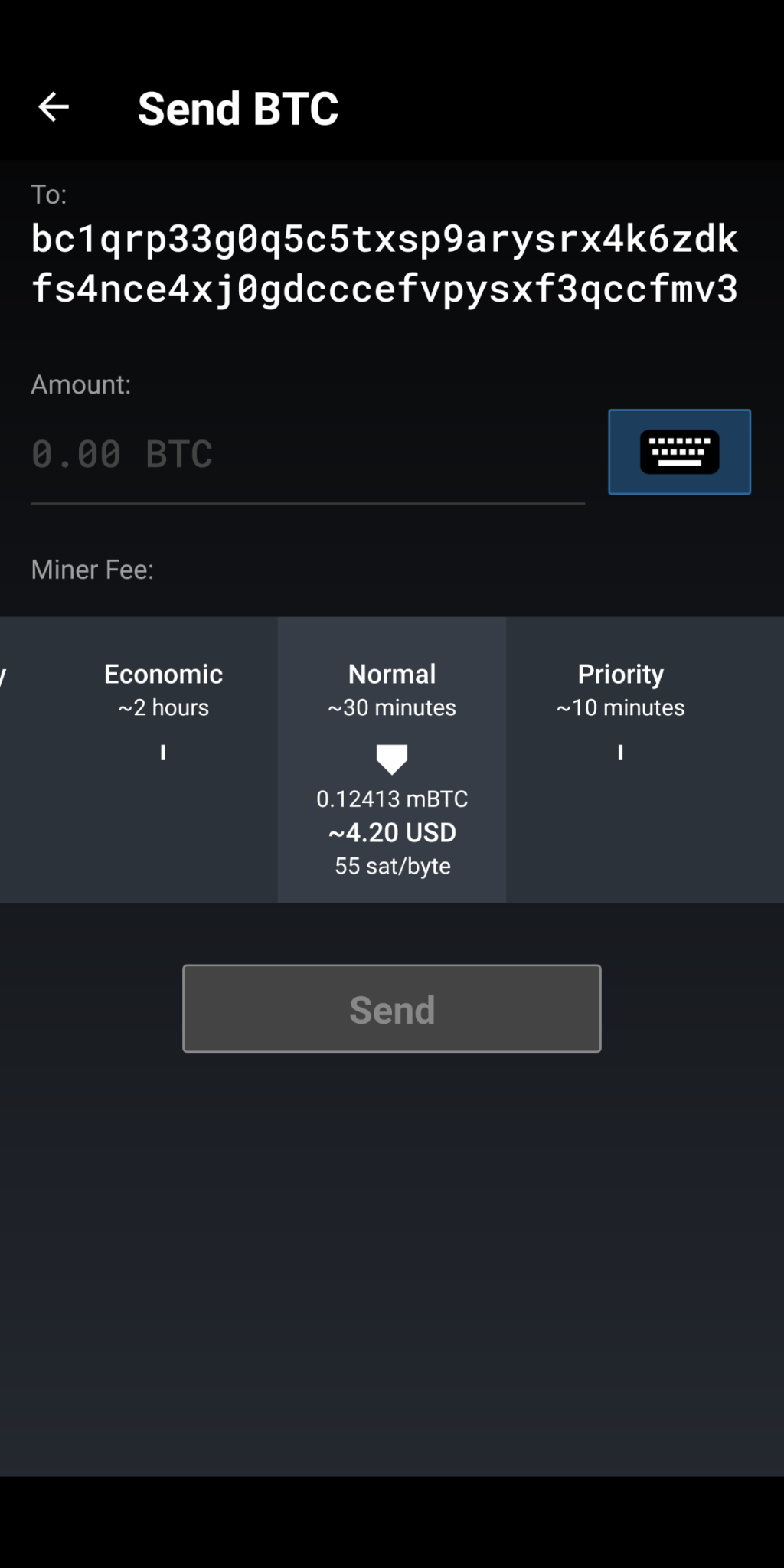The image size is (784, 1568).
Task: Enter amount in the BTC field
Action: 308,455
